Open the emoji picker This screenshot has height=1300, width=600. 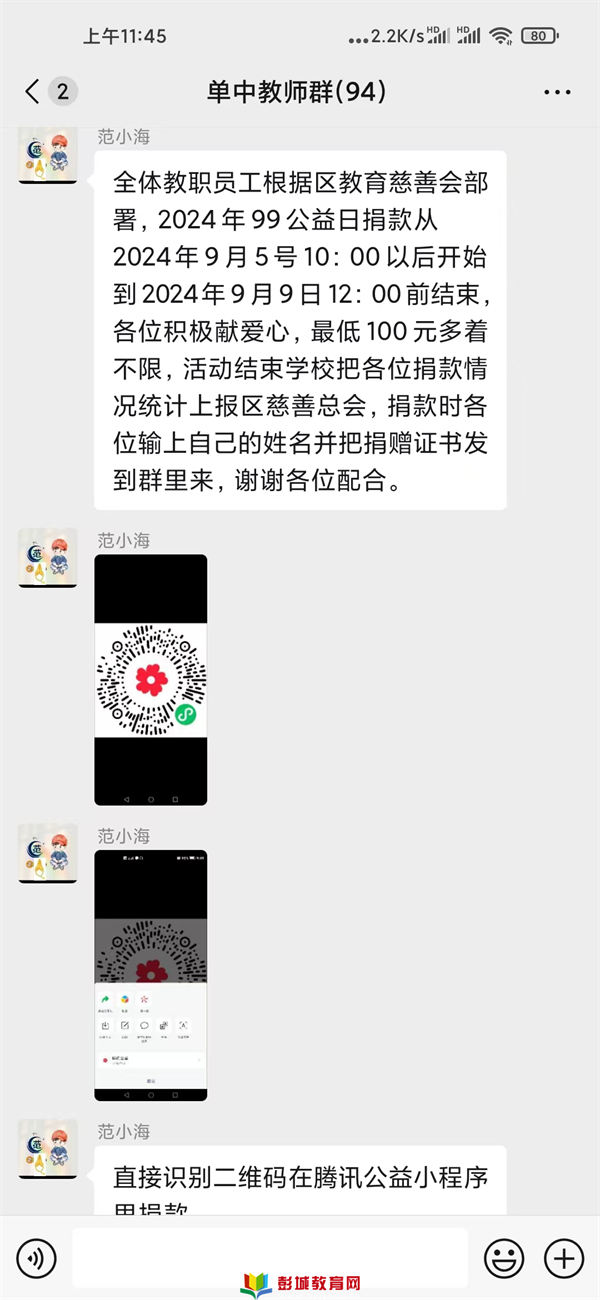pyautogui.click(x=503, y=1257)
